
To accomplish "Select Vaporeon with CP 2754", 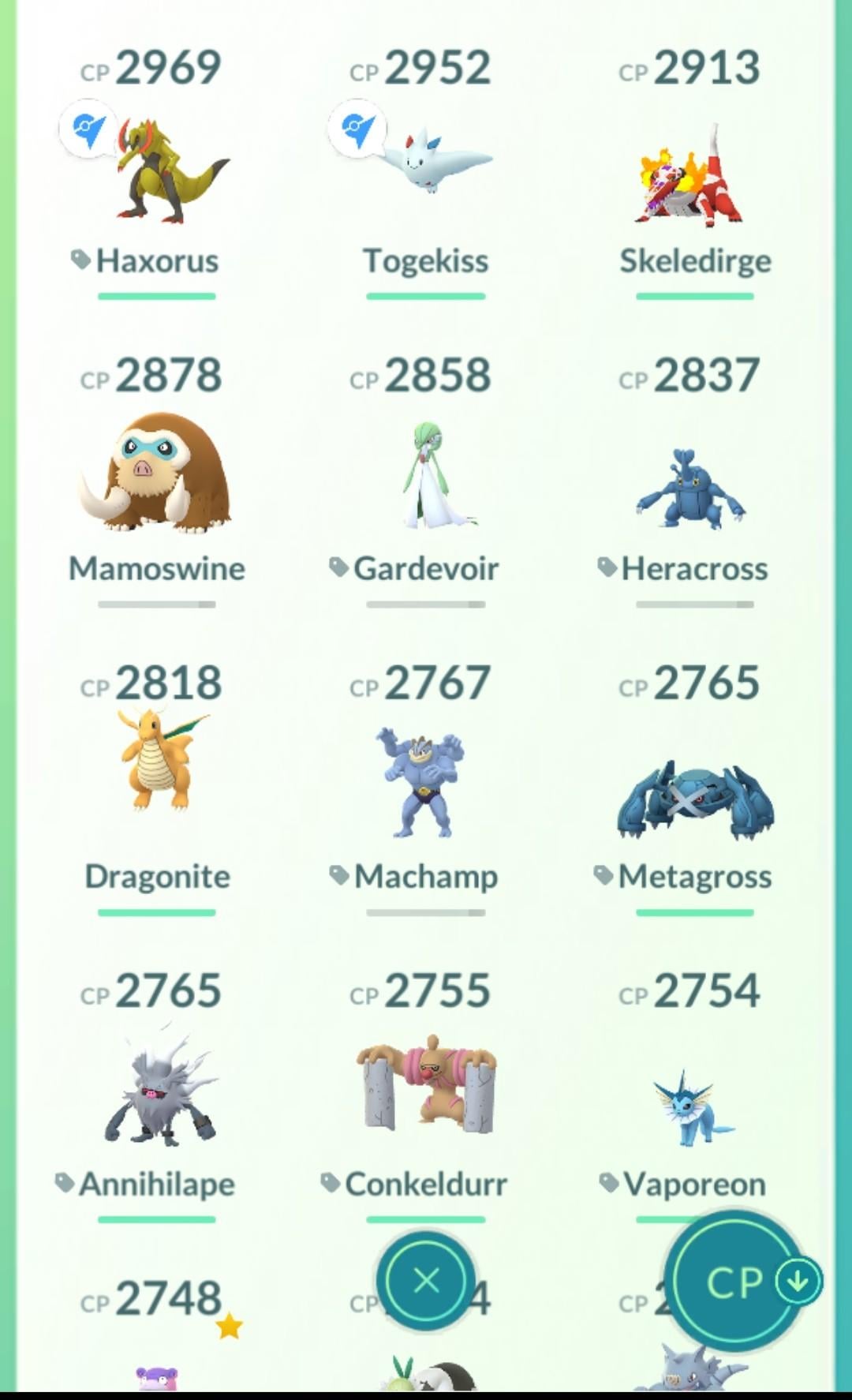I will 694,1105.
